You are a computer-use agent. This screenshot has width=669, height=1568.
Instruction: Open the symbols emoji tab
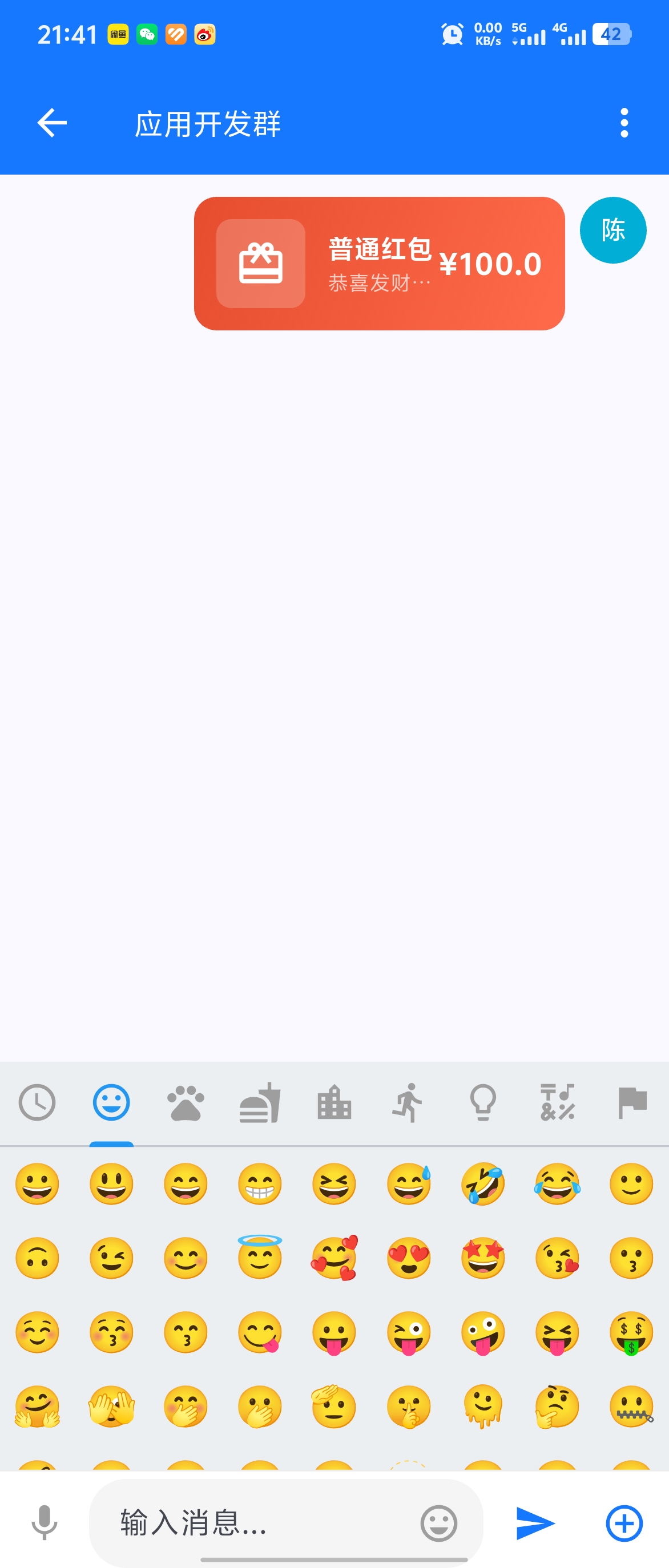coord(557,1102)
